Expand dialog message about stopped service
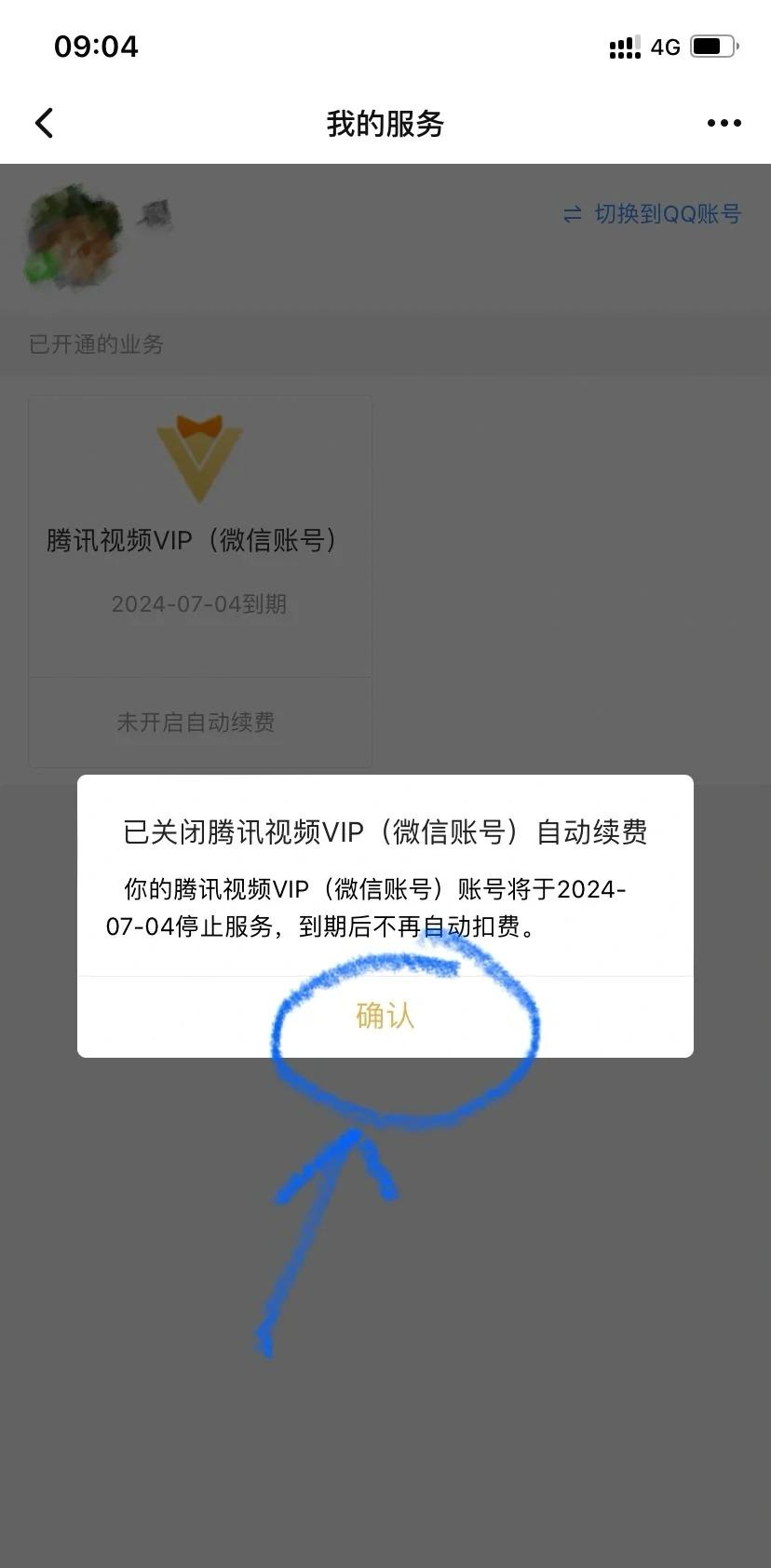Screen dimensions: 771x1568 385,909
